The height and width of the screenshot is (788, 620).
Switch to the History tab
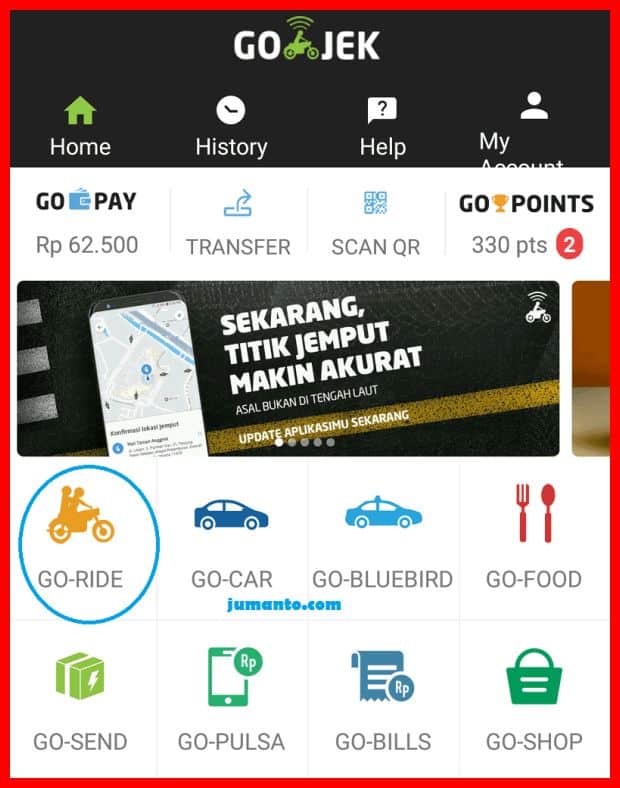231,127
